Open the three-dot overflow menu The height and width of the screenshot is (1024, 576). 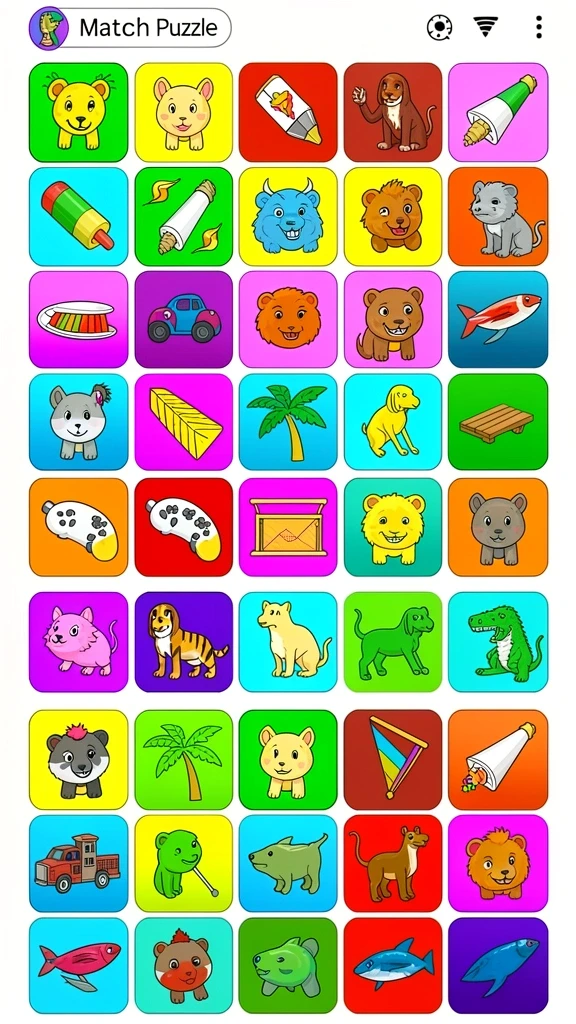[x=538, y=27]
